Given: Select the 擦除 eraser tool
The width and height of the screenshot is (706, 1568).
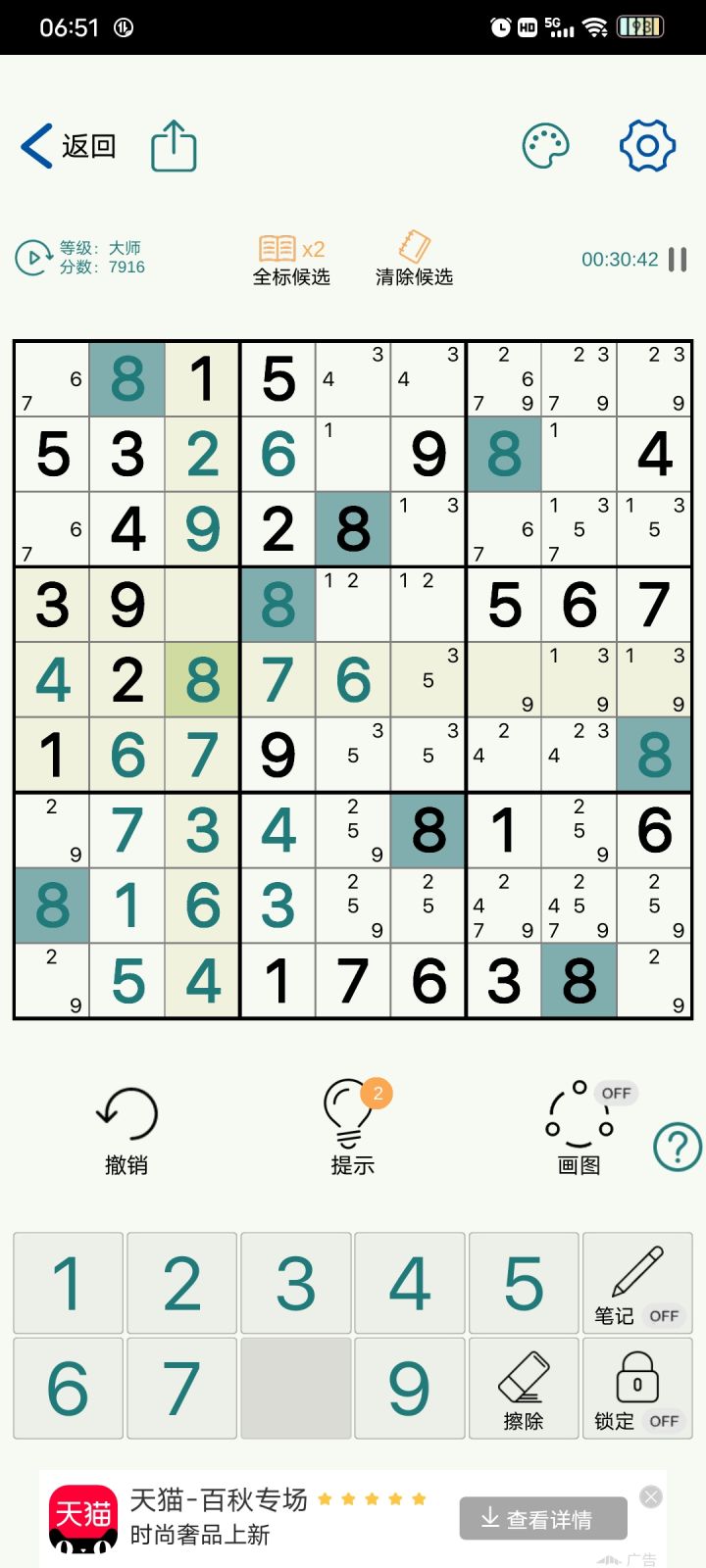Looking at the screenshot, I should click(524, 1388).
